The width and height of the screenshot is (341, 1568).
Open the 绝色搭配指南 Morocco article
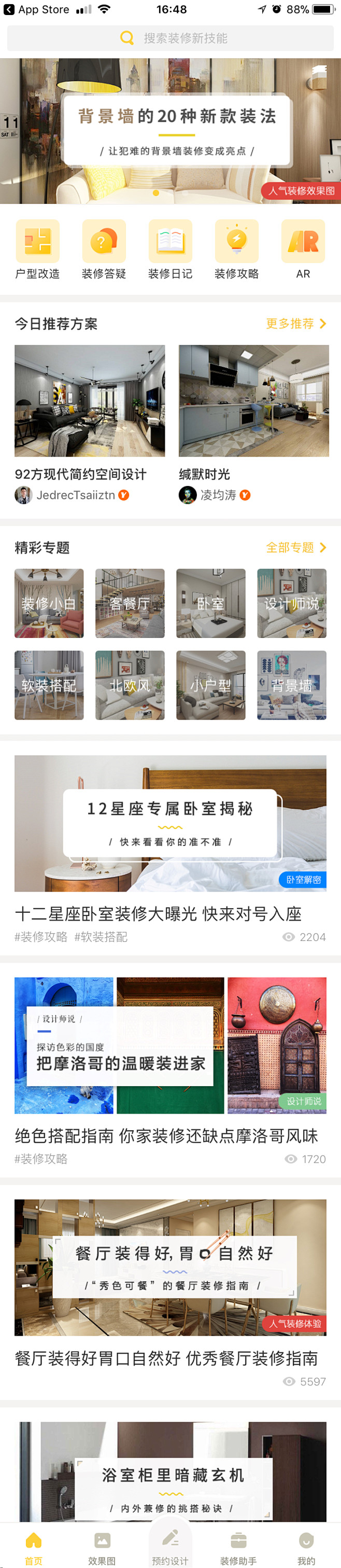point(170,1135)
